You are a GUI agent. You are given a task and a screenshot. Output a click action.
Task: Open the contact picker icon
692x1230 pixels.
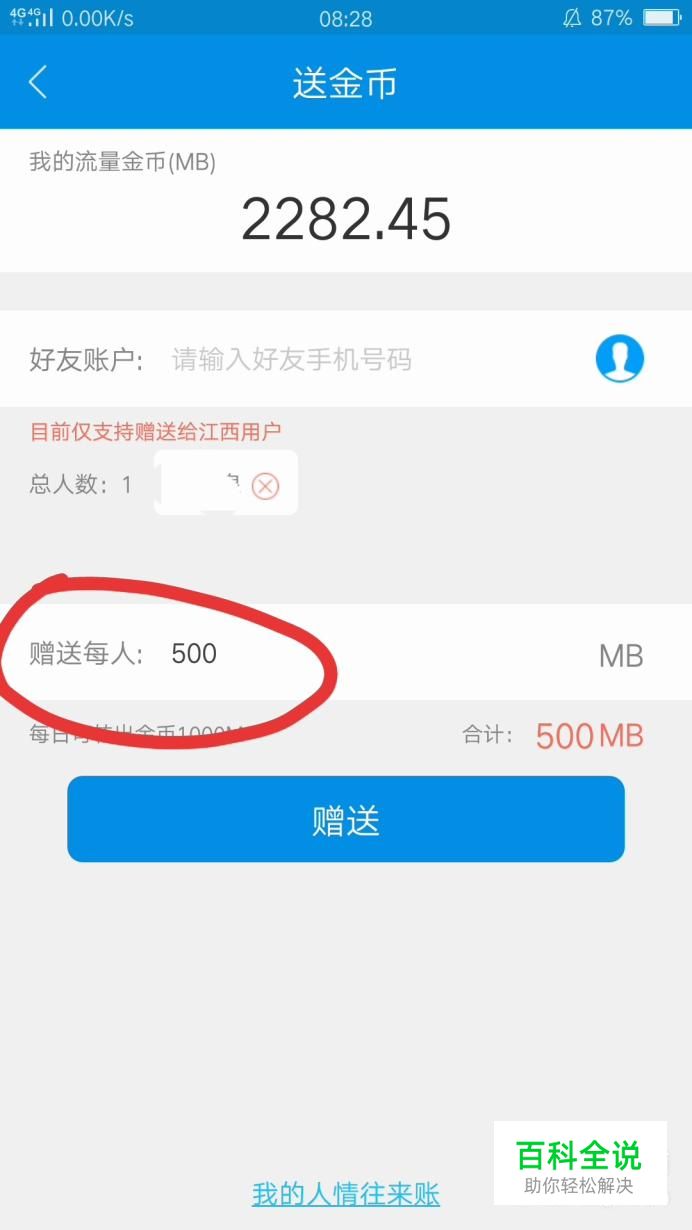click(619, 358)
